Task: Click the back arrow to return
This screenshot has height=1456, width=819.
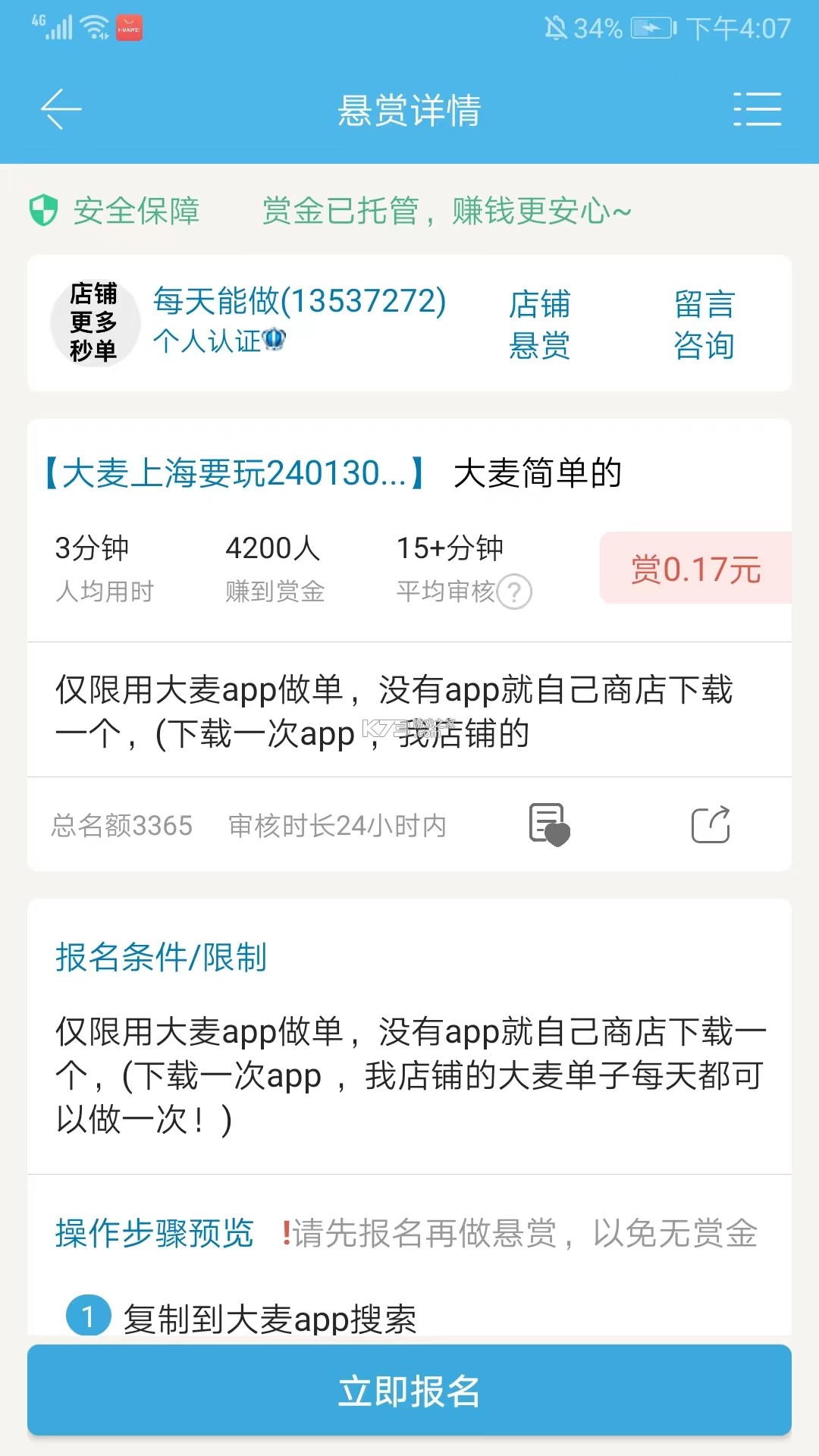Action: [59, 109]
